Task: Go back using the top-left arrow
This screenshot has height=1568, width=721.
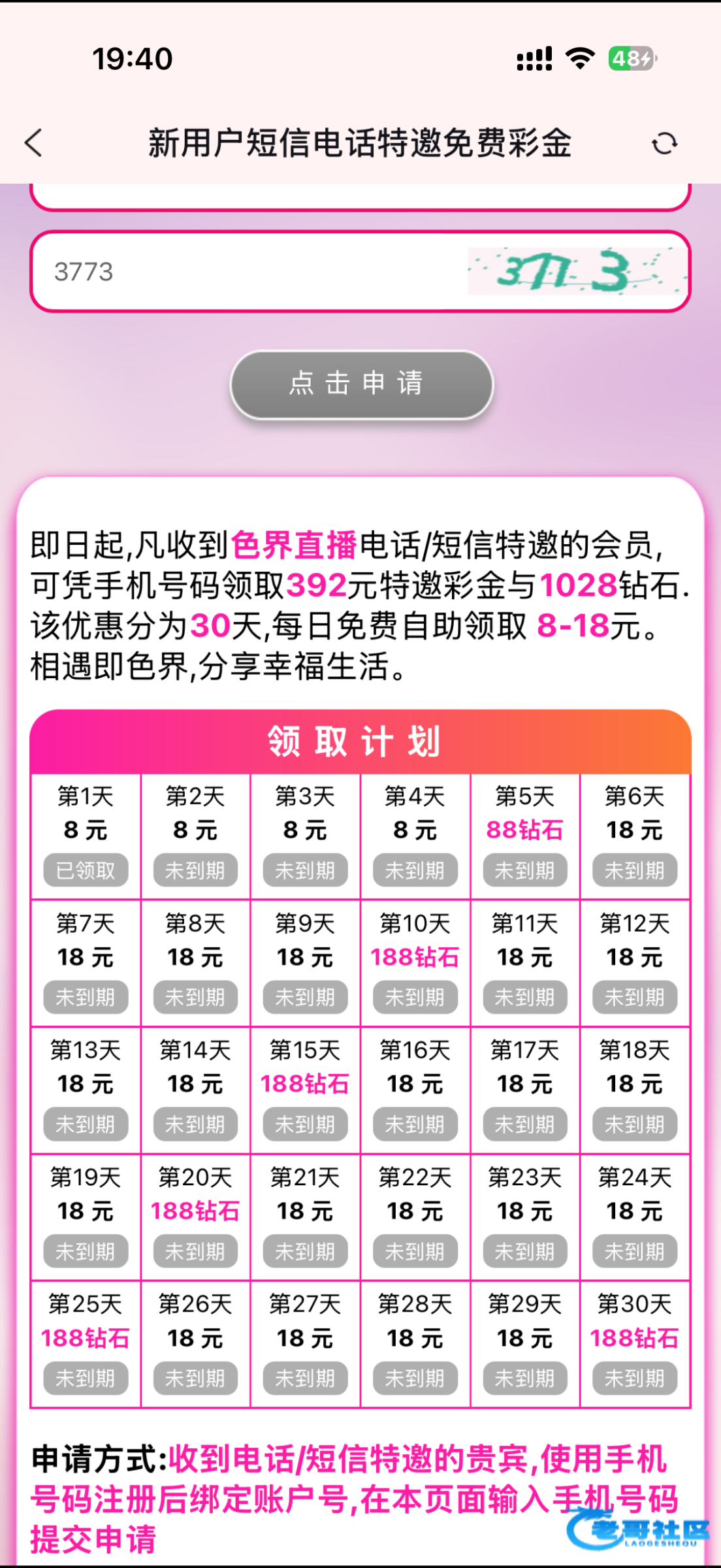Action: 34,142
